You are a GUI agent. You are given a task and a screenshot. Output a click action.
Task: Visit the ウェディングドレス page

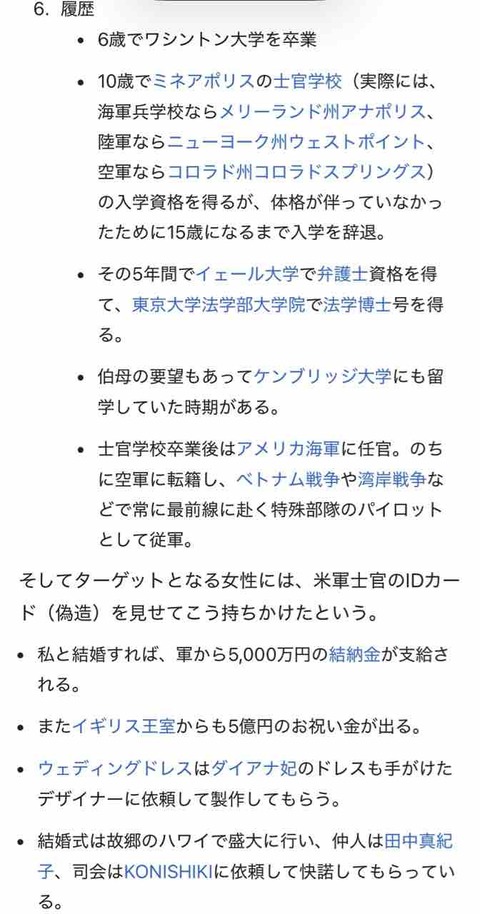tap(115, 768)
